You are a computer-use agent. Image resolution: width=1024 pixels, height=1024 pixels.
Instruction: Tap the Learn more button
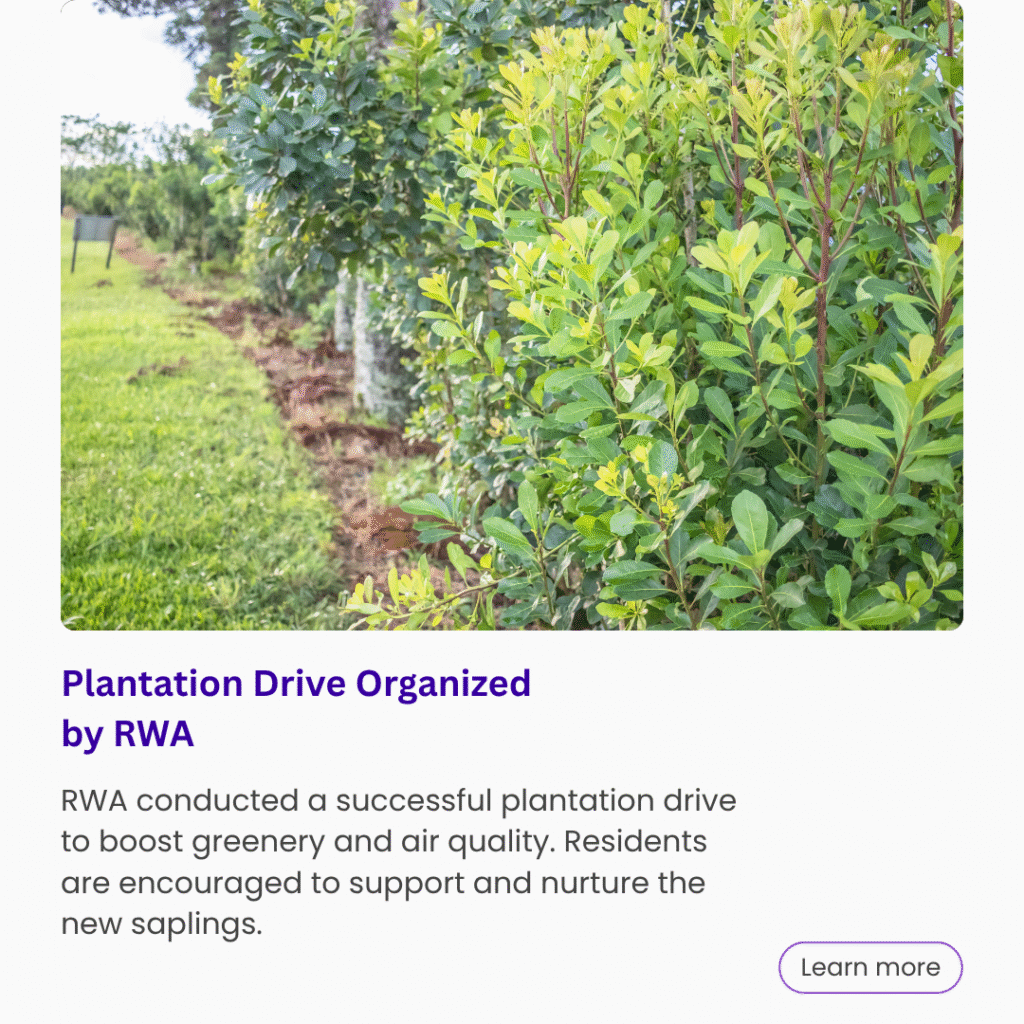870,967
